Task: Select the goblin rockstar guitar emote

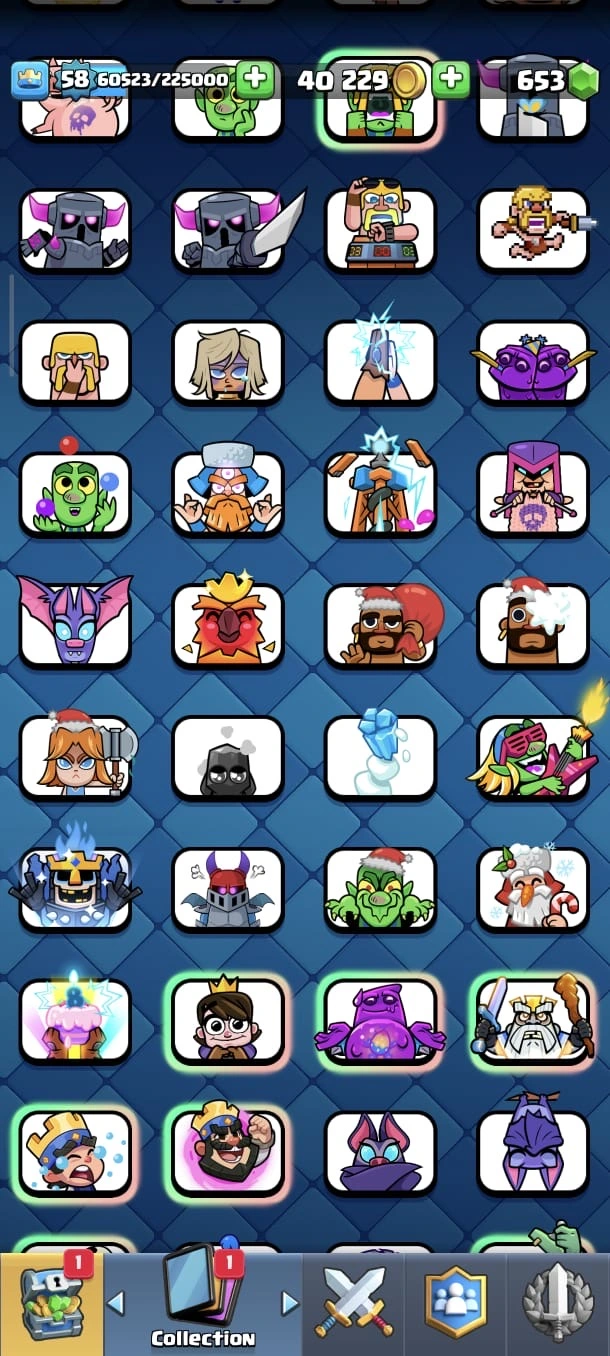Action: click(533, 758)
